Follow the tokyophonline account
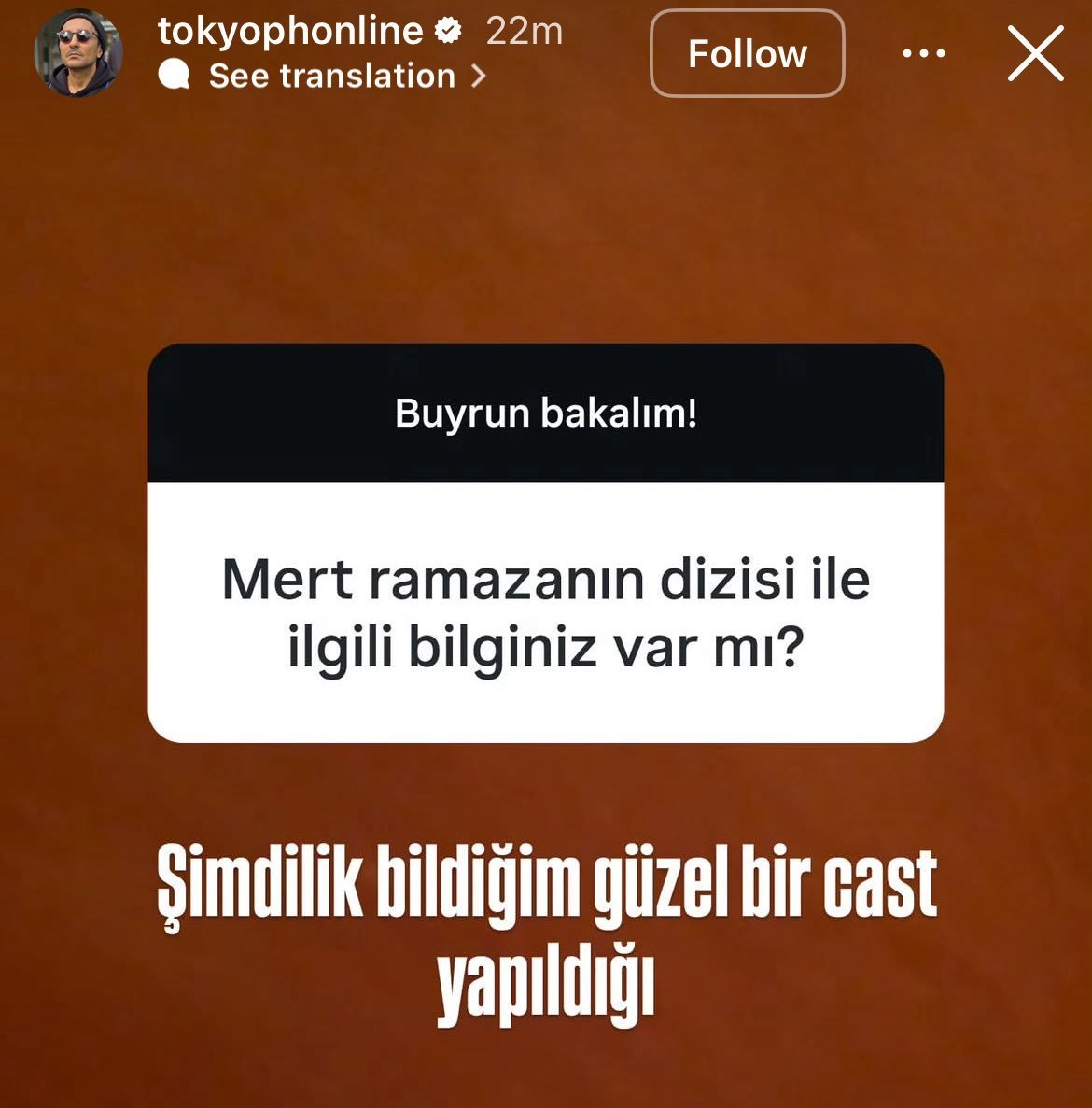The height and width of the screenshot is (1108, 1092). [747, 54]
